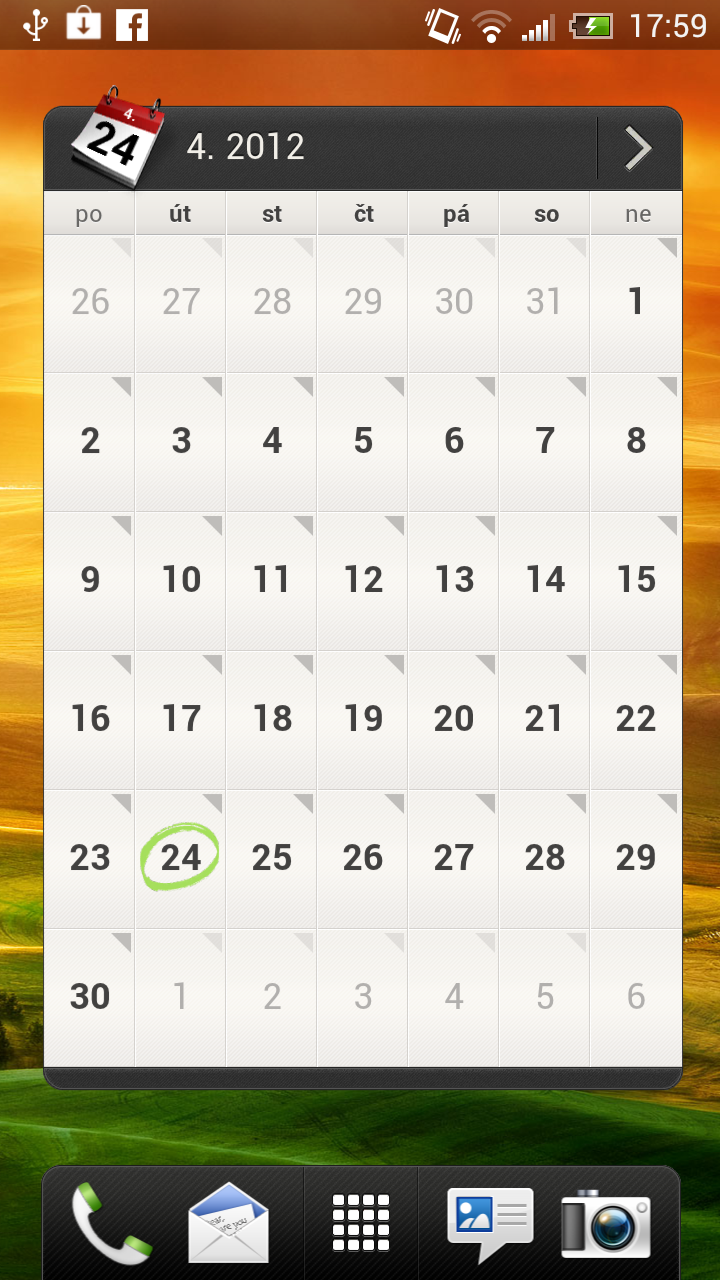Open the all apps grid
Image resolution: width=720 pixels, height=1280 pixels.
361,1222
